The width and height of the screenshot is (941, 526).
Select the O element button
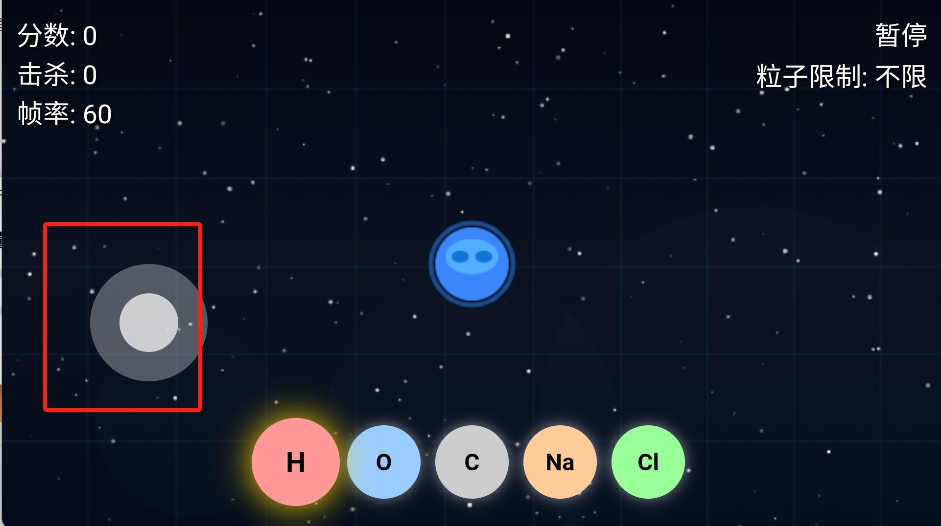384,462
